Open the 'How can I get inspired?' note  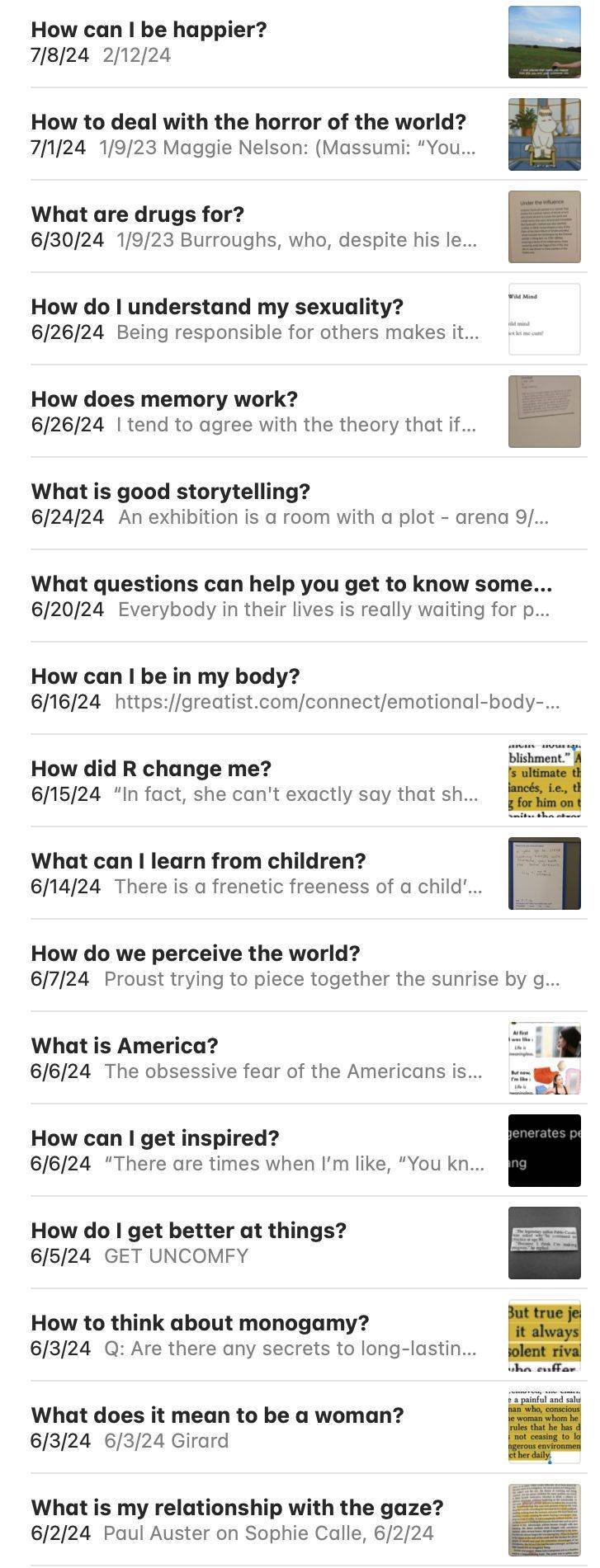pos(300,1151)
